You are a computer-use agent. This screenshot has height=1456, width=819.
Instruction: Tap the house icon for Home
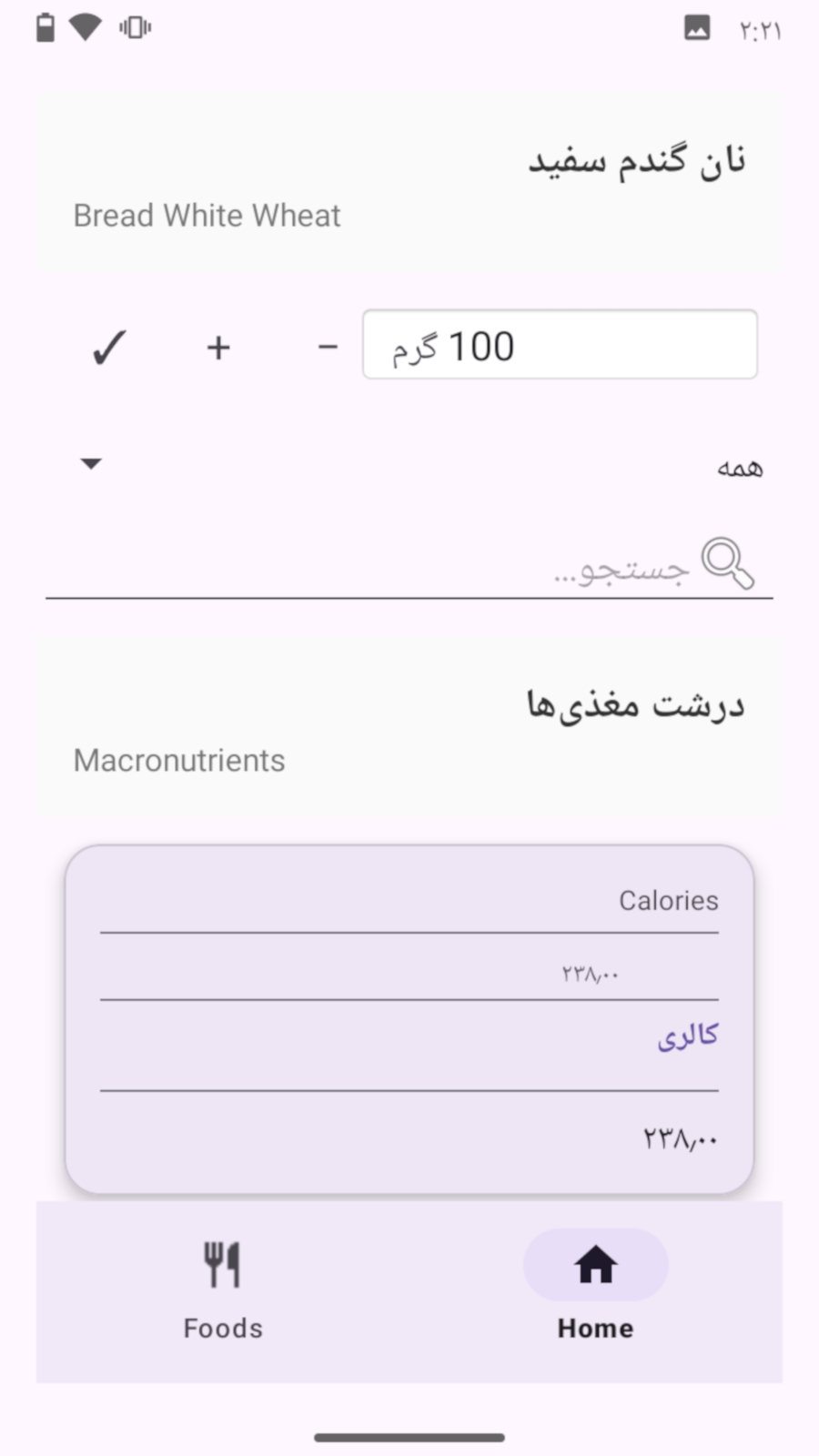pyautogui.click(x=594, y=1263)
